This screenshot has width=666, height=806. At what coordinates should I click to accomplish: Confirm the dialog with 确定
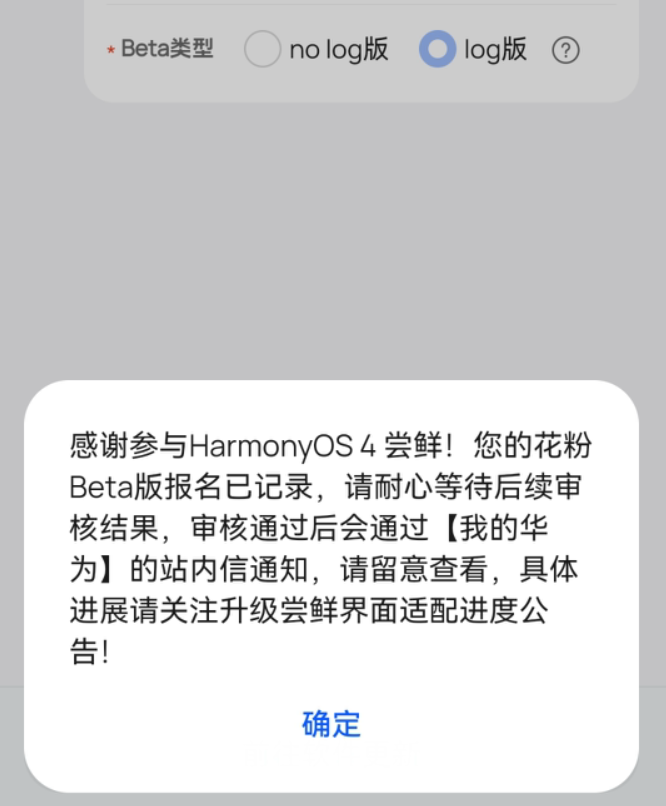point(331,723)
